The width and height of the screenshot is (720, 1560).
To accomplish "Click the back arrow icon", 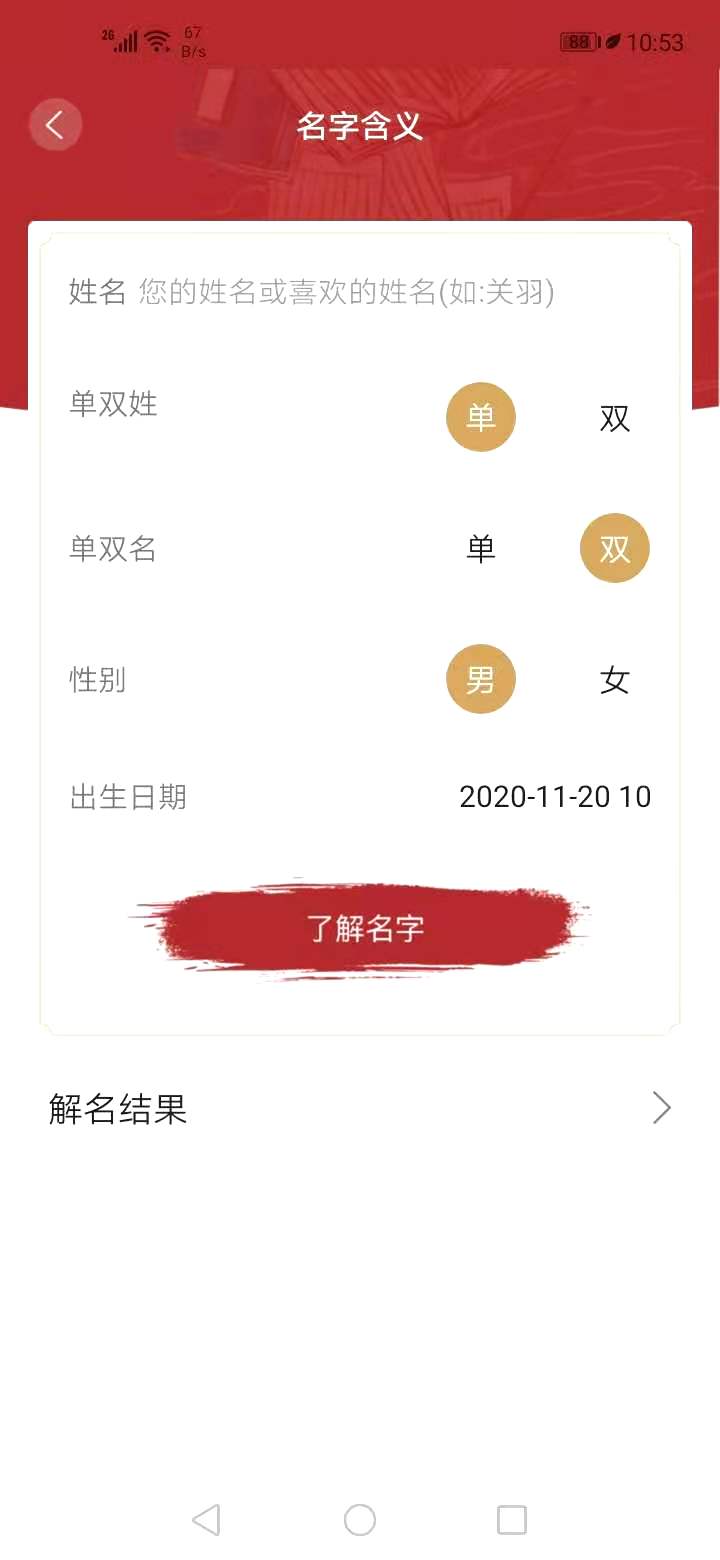I will [x=55, y=124].
